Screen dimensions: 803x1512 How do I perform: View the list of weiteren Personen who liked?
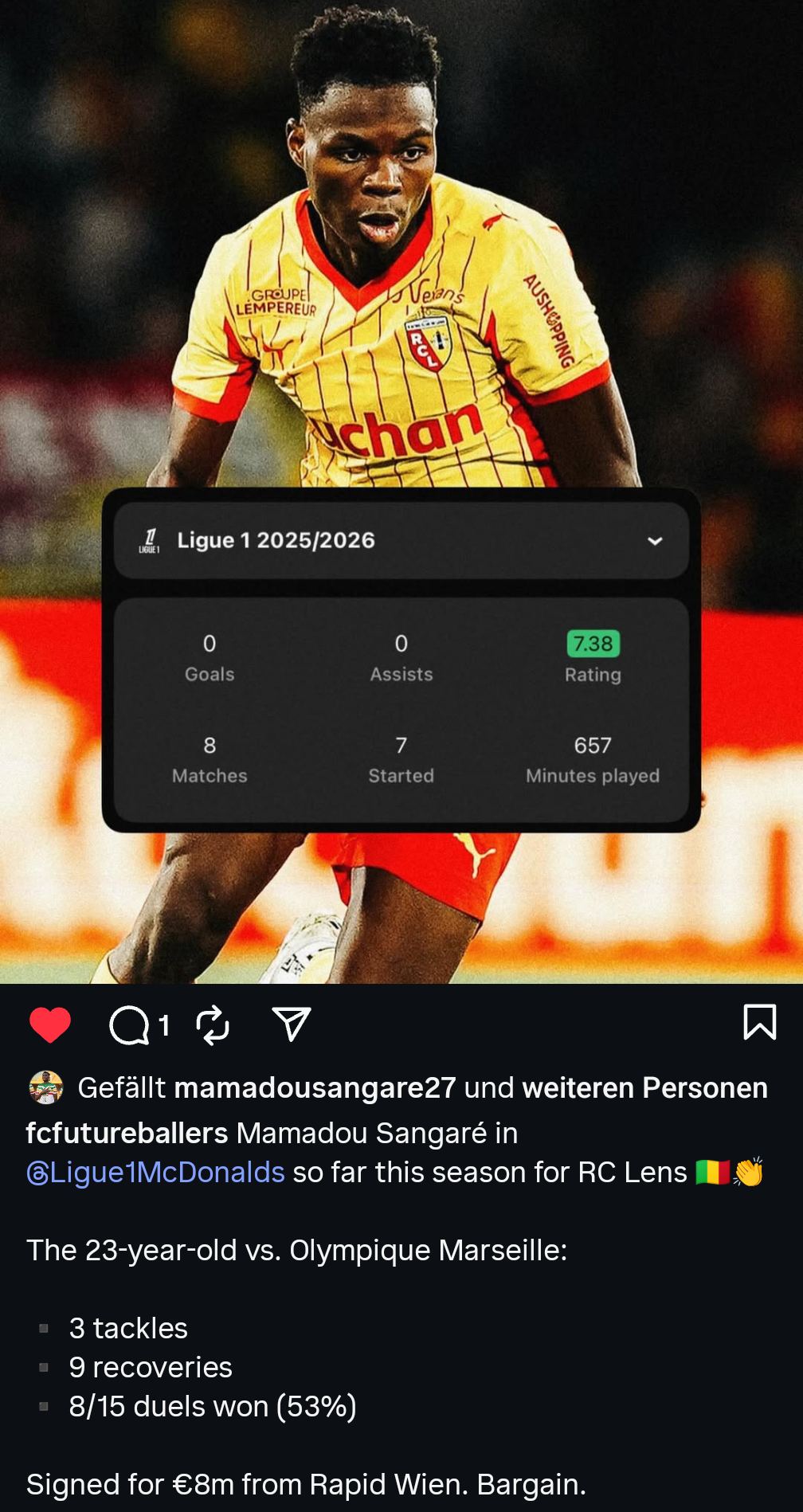(644, 1088)
